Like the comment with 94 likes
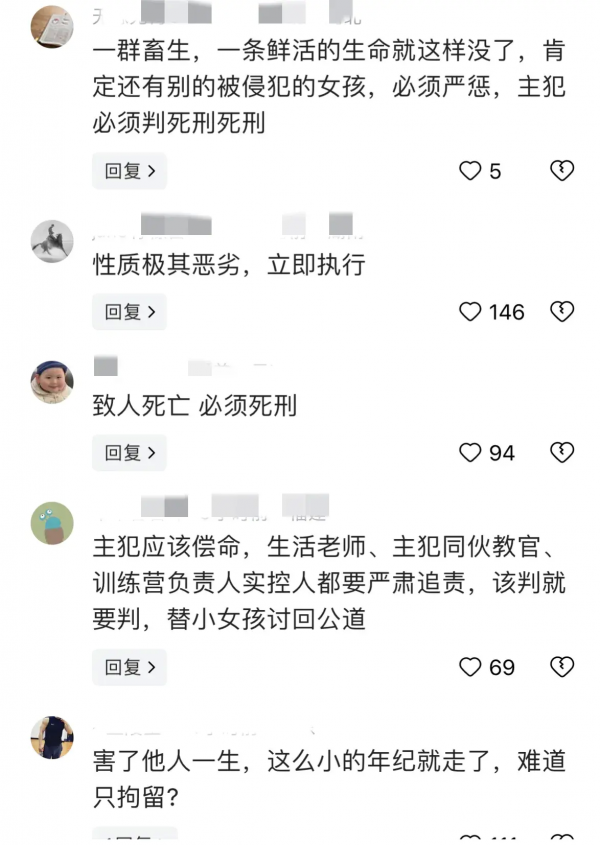The width and height of the screenshot is (600, 845). (x=470, y=453)
